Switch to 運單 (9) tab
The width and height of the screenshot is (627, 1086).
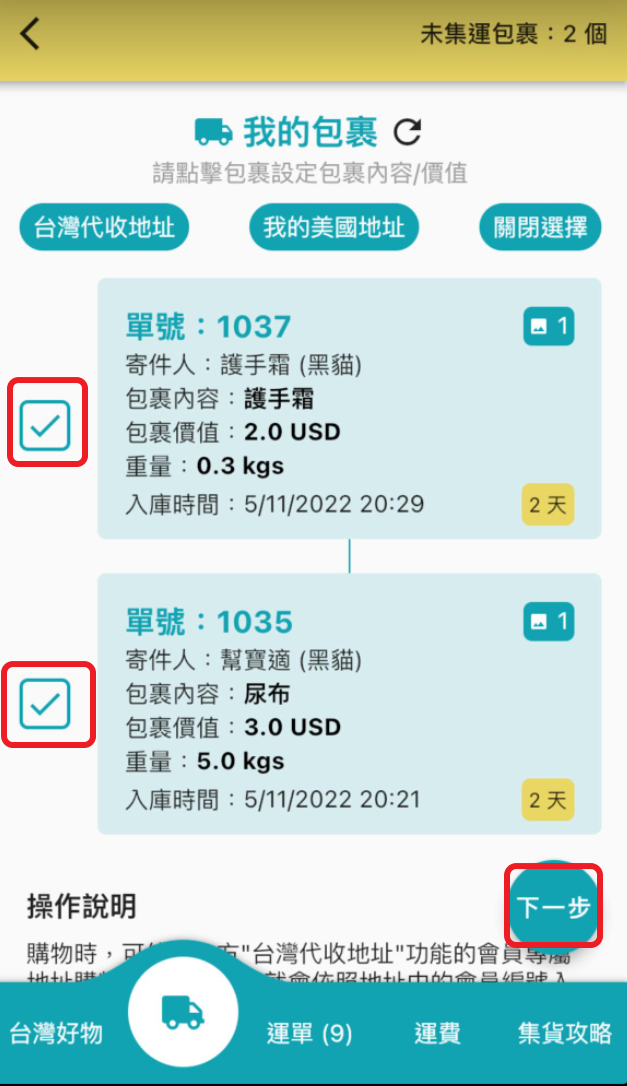click(x=310, y=1033)
